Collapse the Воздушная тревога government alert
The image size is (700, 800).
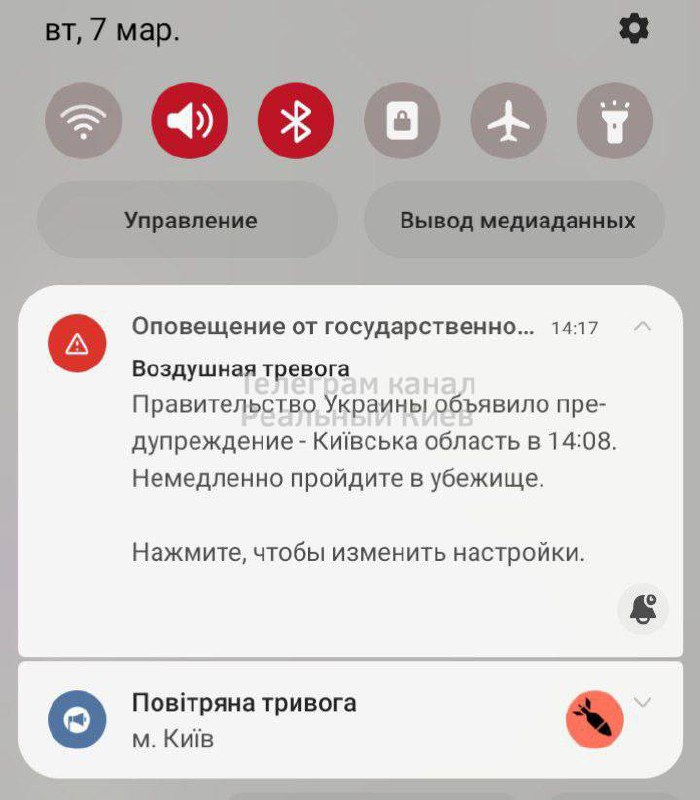pyautogui.click(x=643, y=326)
